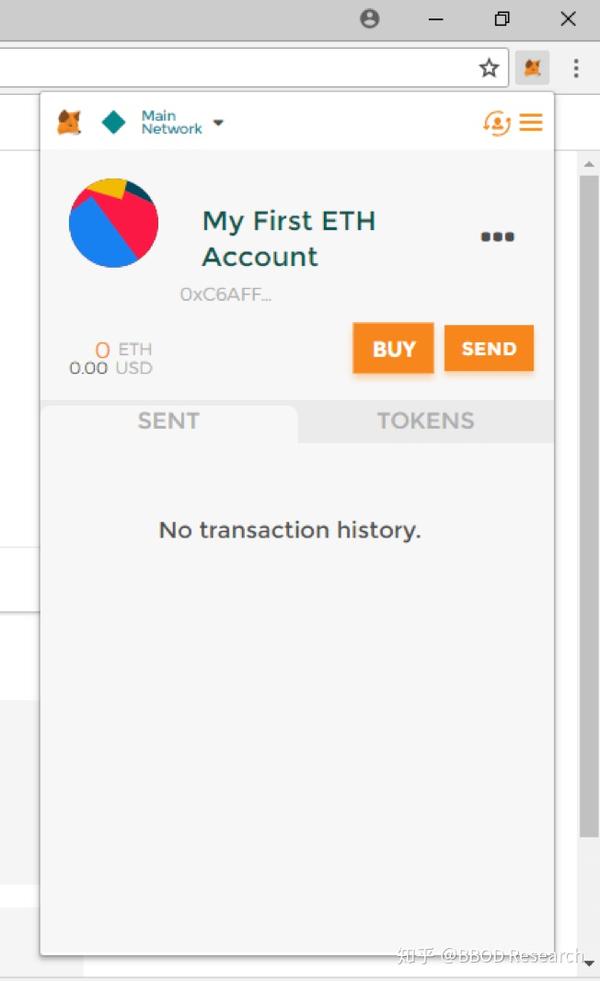
Task: Maximize or restore the browser window
Action: (x=502, y=19)
